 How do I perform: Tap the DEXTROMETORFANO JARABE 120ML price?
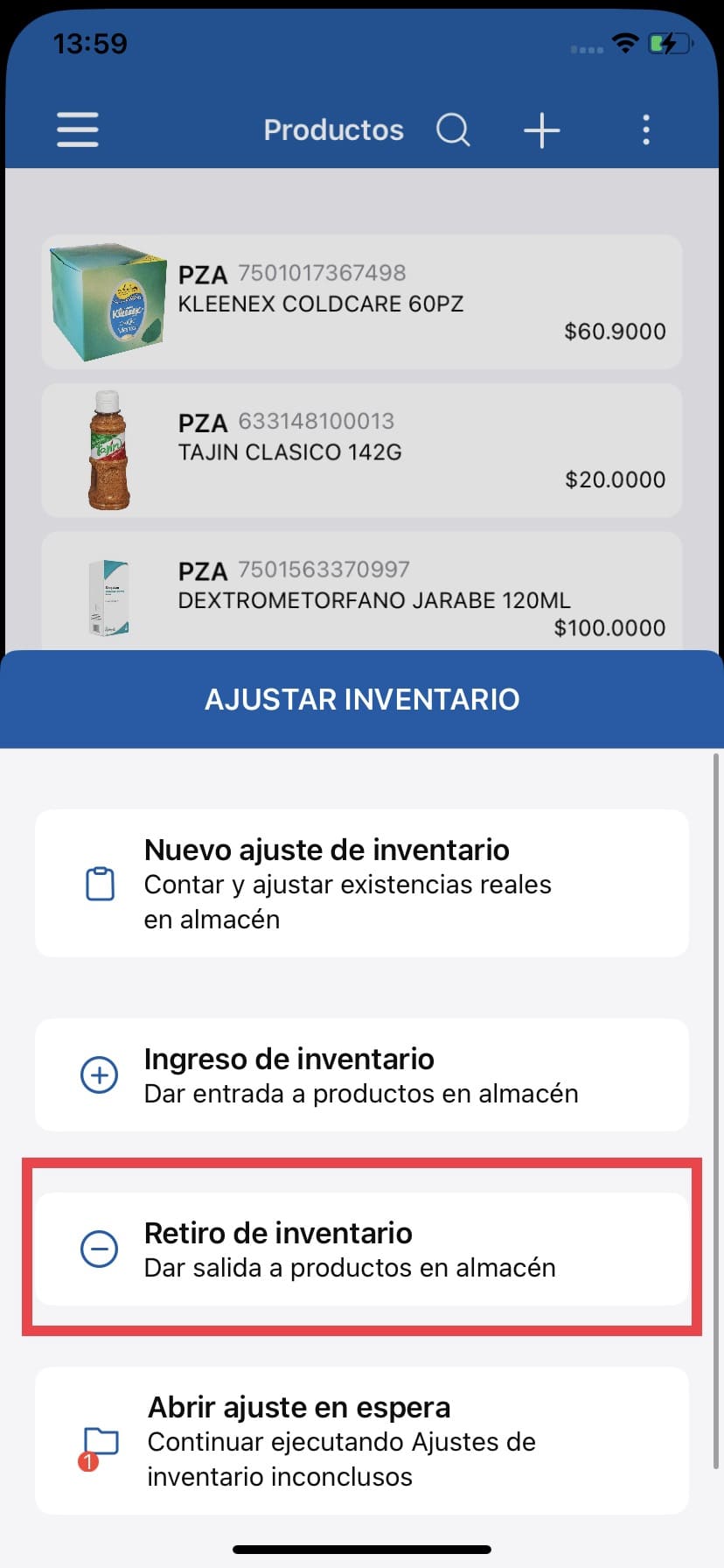[609, 627]
